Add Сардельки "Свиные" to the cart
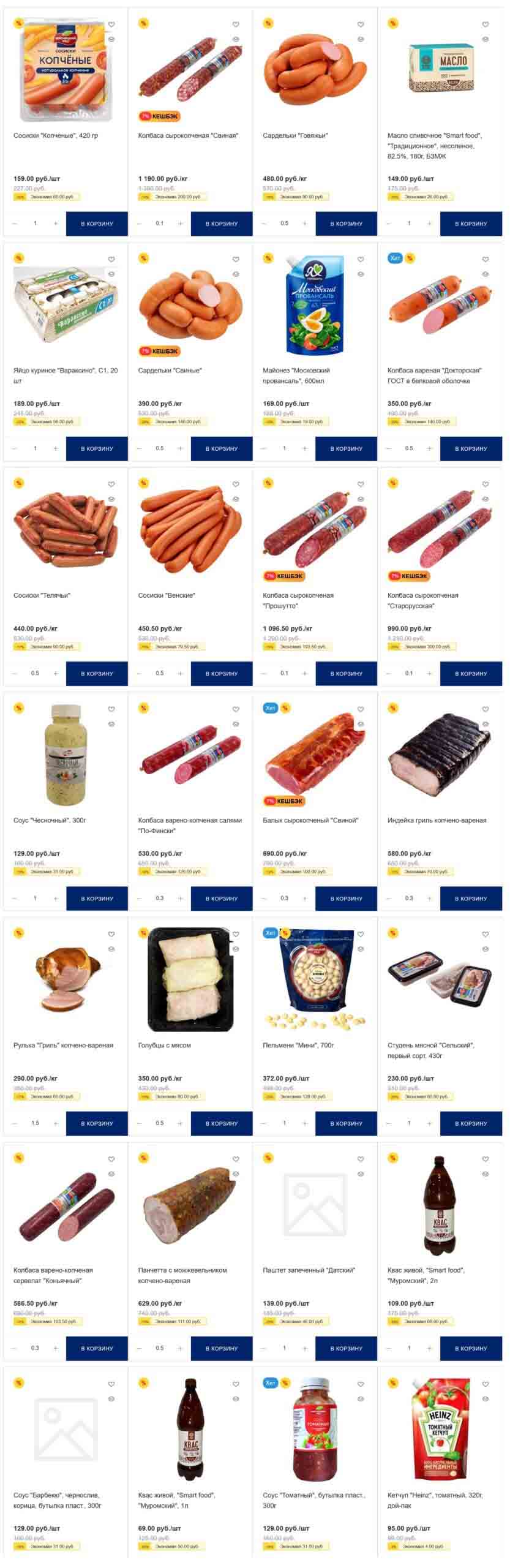Image resolution: width=510 pixels, height=1568 pixels. pos(221,448)
